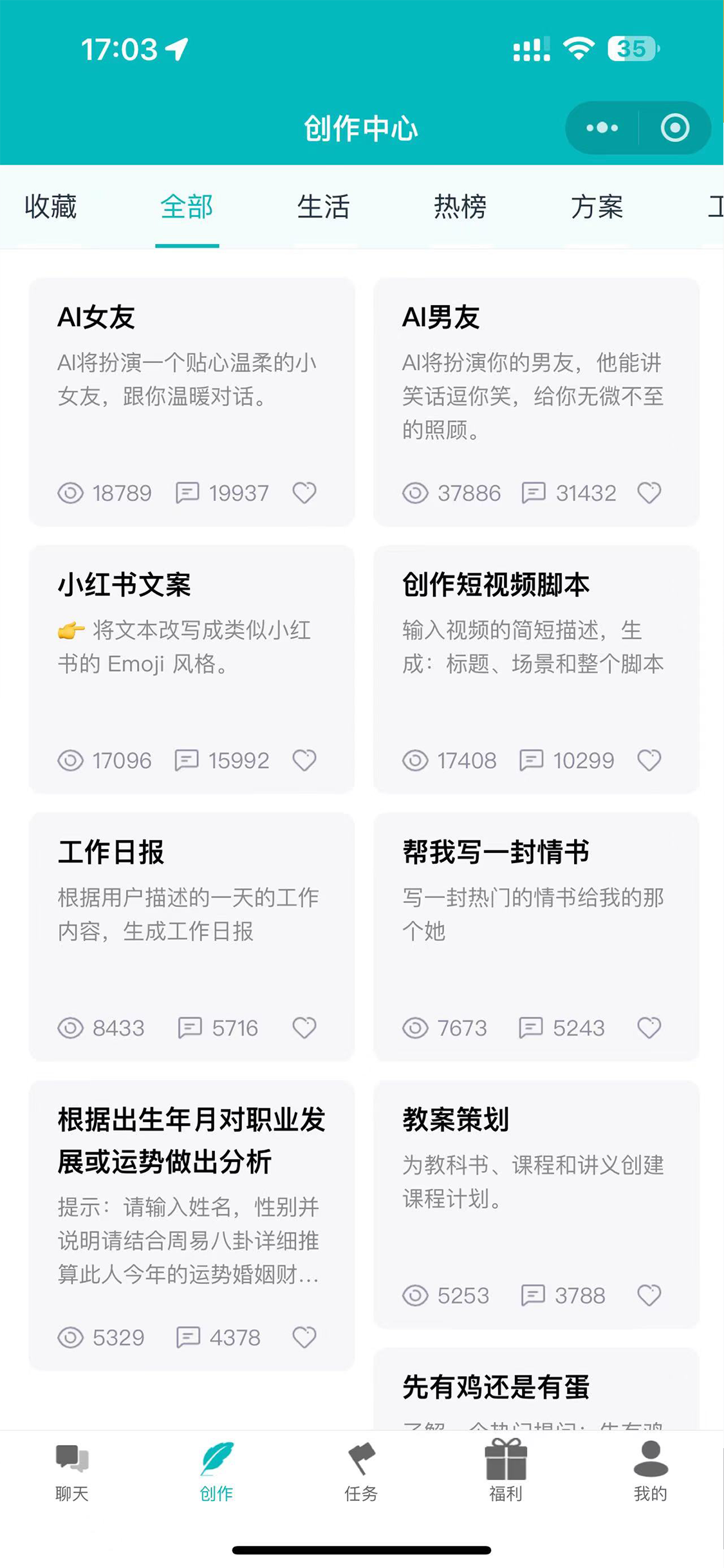Open the 小红书文案 card
The image size is (724, 1568).
[192, 669]
